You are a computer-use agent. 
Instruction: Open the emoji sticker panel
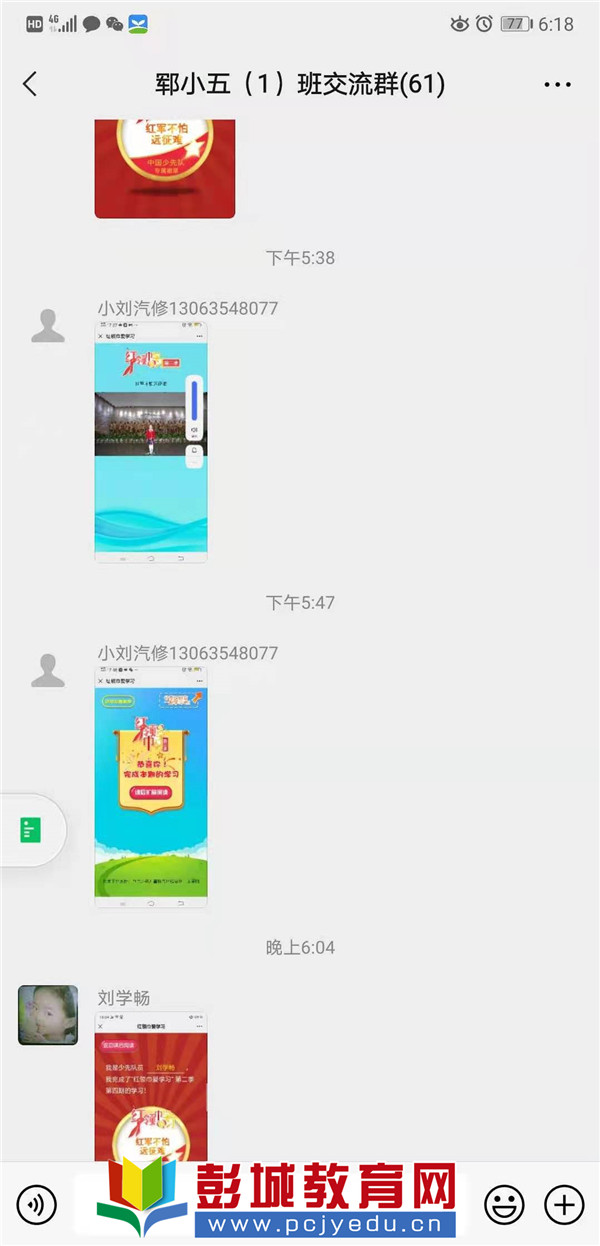pos(504,1204)
